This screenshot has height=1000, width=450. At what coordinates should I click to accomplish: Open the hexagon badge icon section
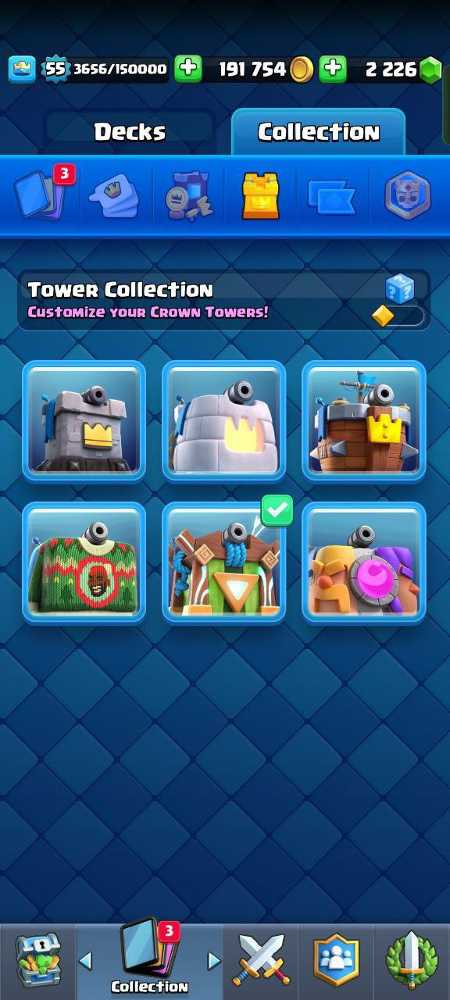click(x=407, y=196)
